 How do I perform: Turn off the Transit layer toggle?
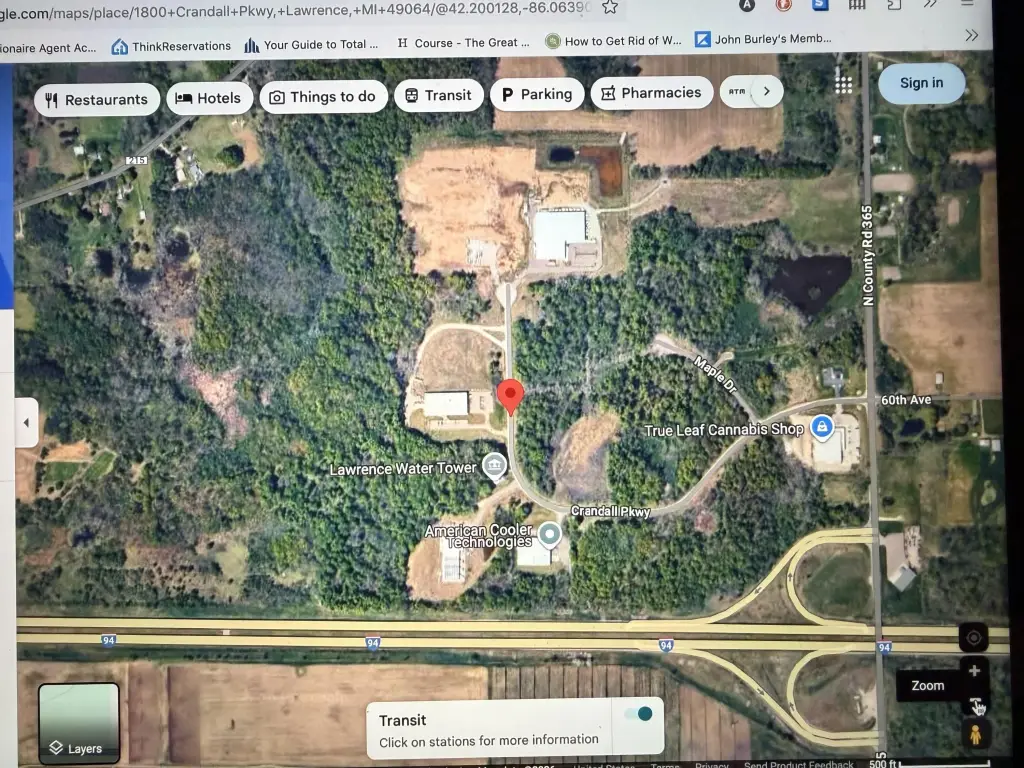pos(638,714)
